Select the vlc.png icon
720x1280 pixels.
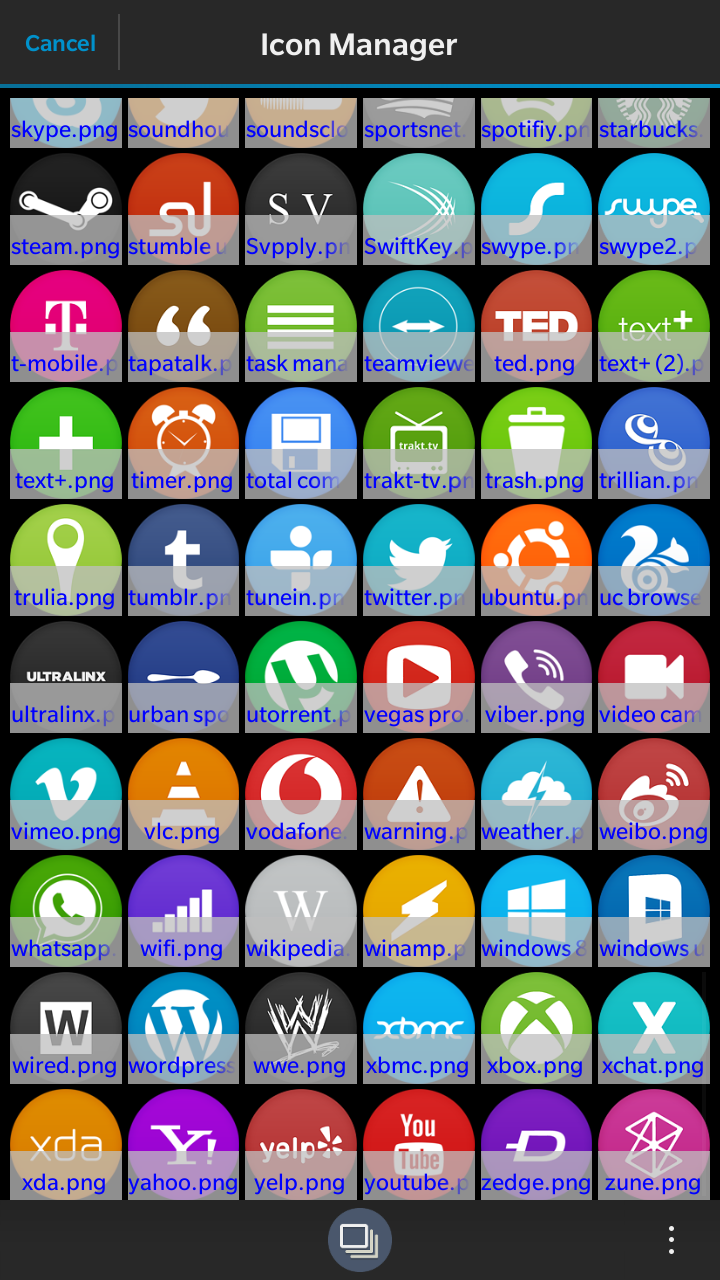pos(183,793)
